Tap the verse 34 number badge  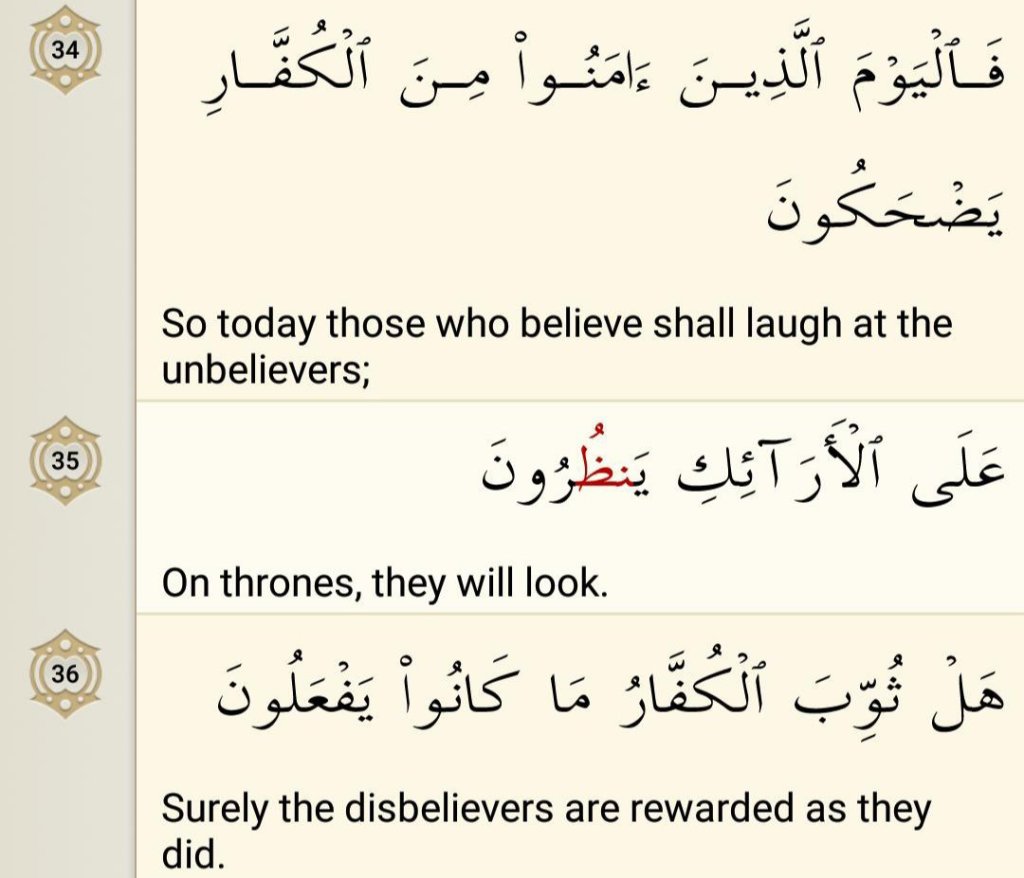click(x=65, y=51)
